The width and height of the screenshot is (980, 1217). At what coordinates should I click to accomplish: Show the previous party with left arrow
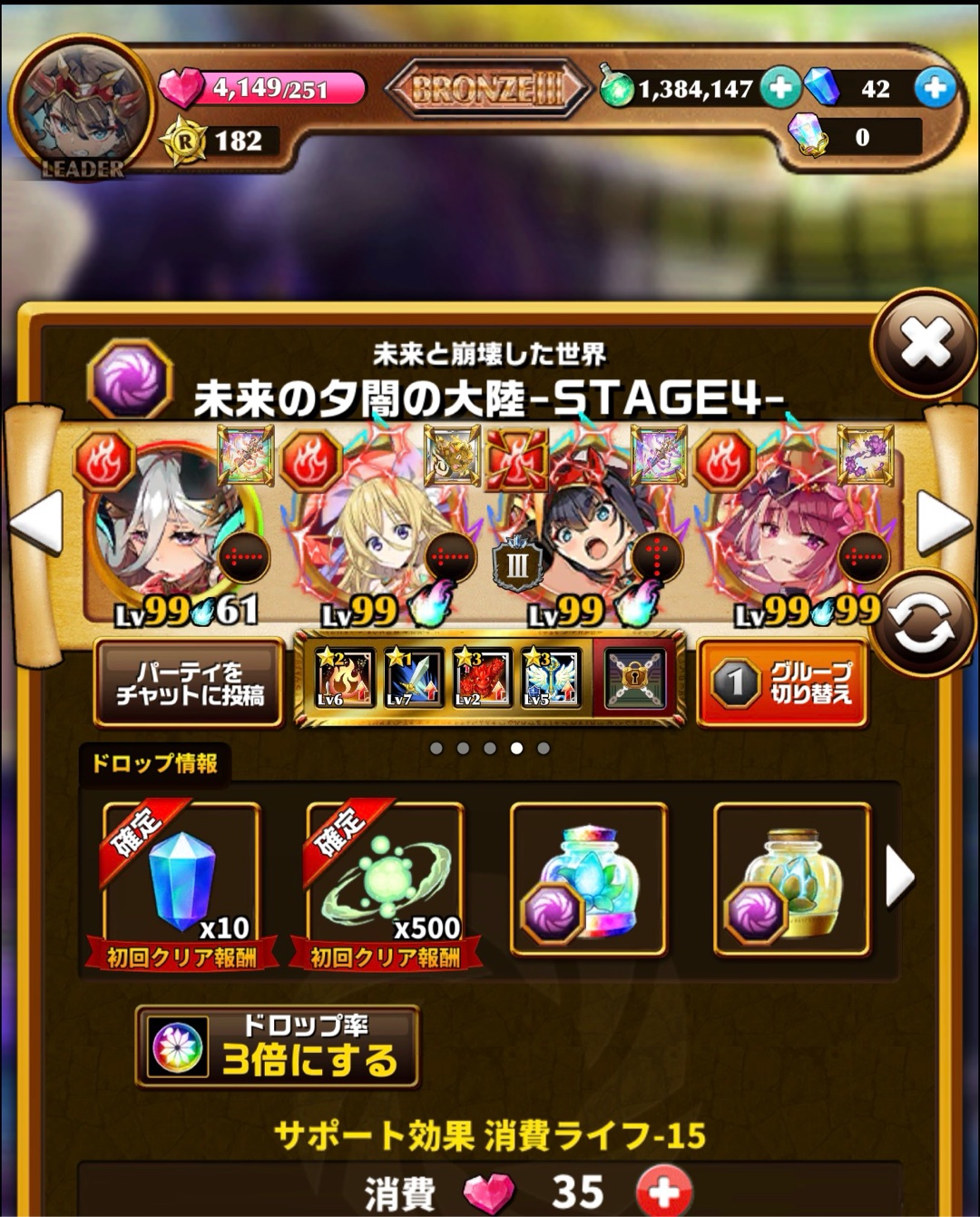pyautogui.click(x=36, y=523)
